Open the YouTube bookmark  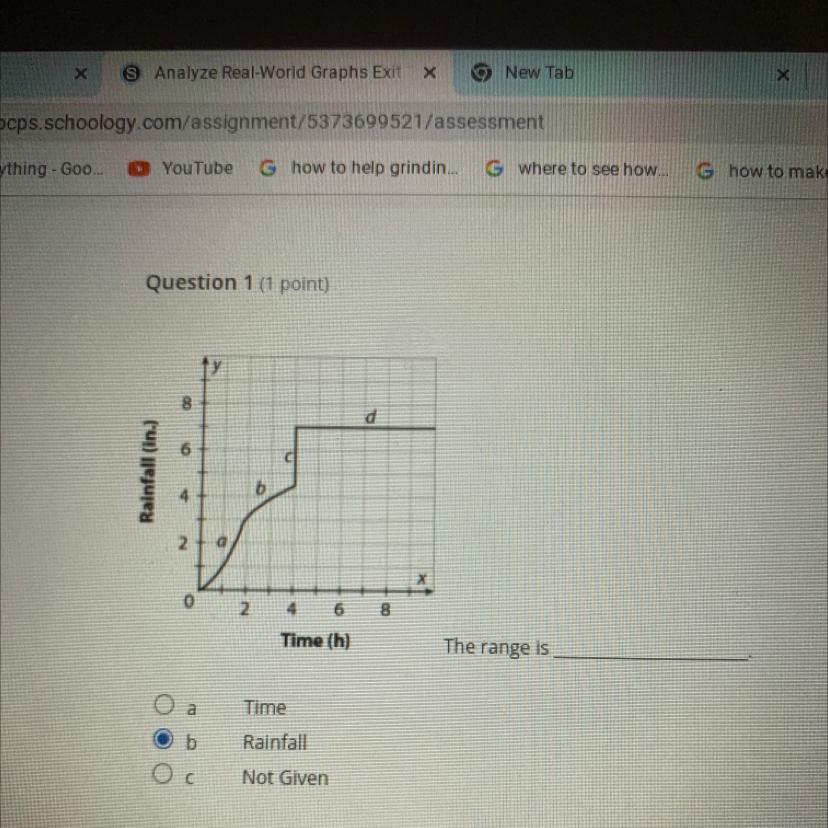pos(183,168)
